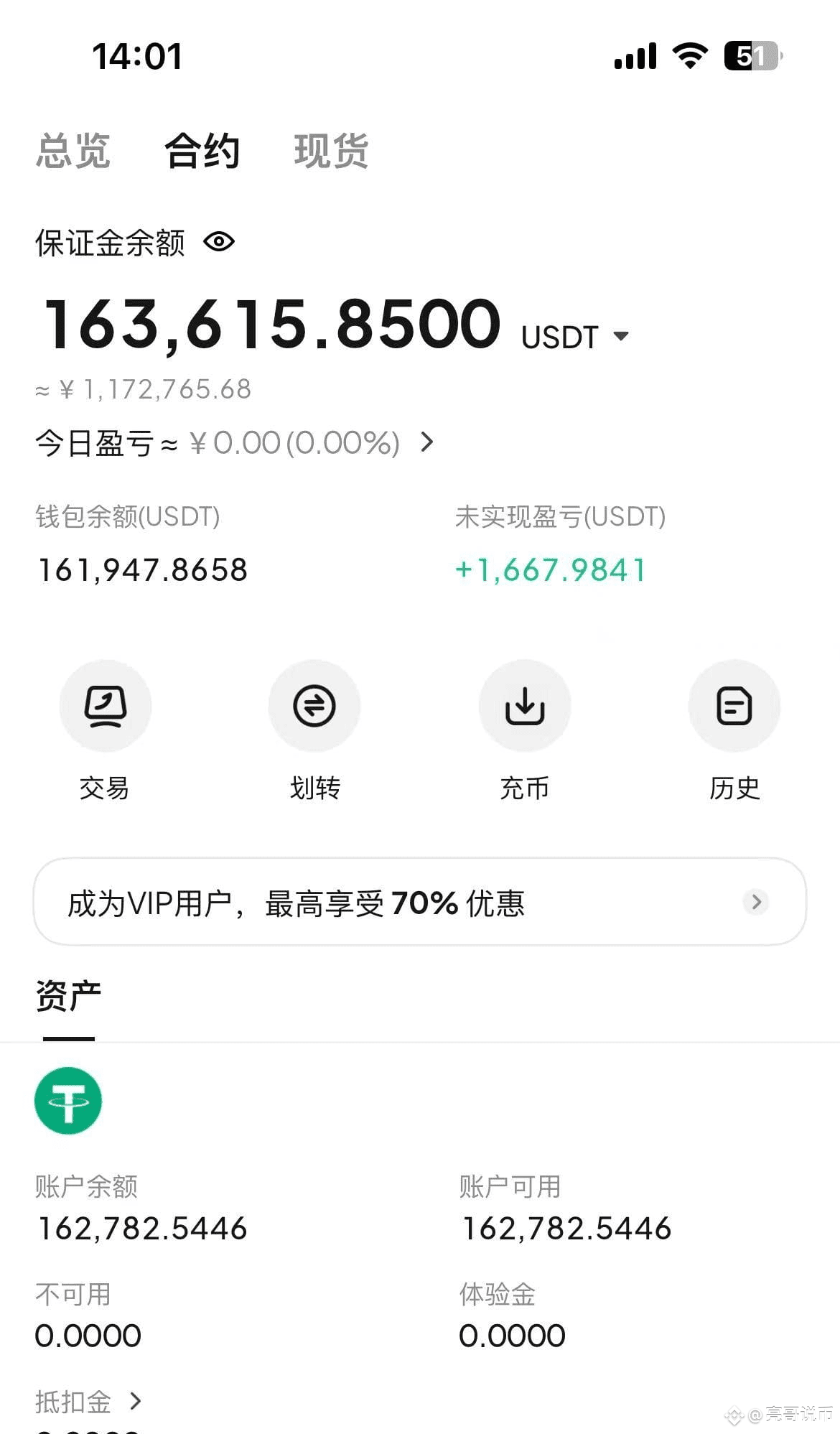Open 抵扣金 details
Image resolution: width=840 pixels, height=1434 pixels.
(88, 1401)
